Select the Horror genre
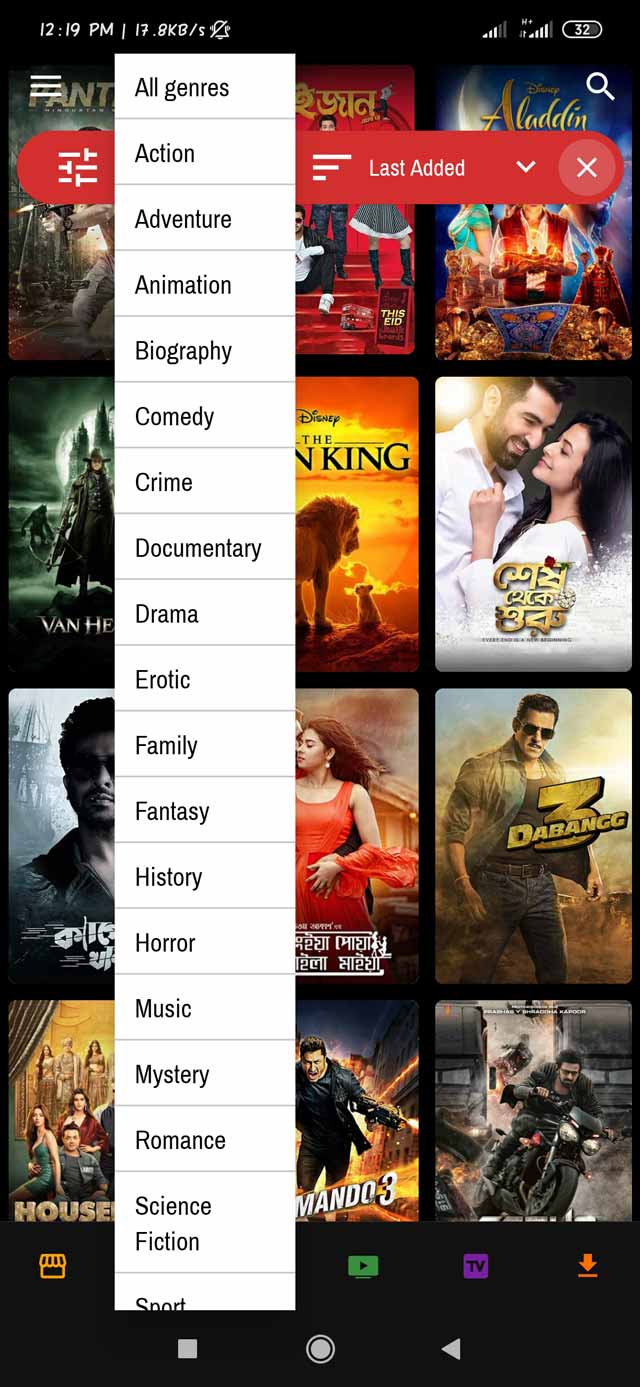 [204, 943]
